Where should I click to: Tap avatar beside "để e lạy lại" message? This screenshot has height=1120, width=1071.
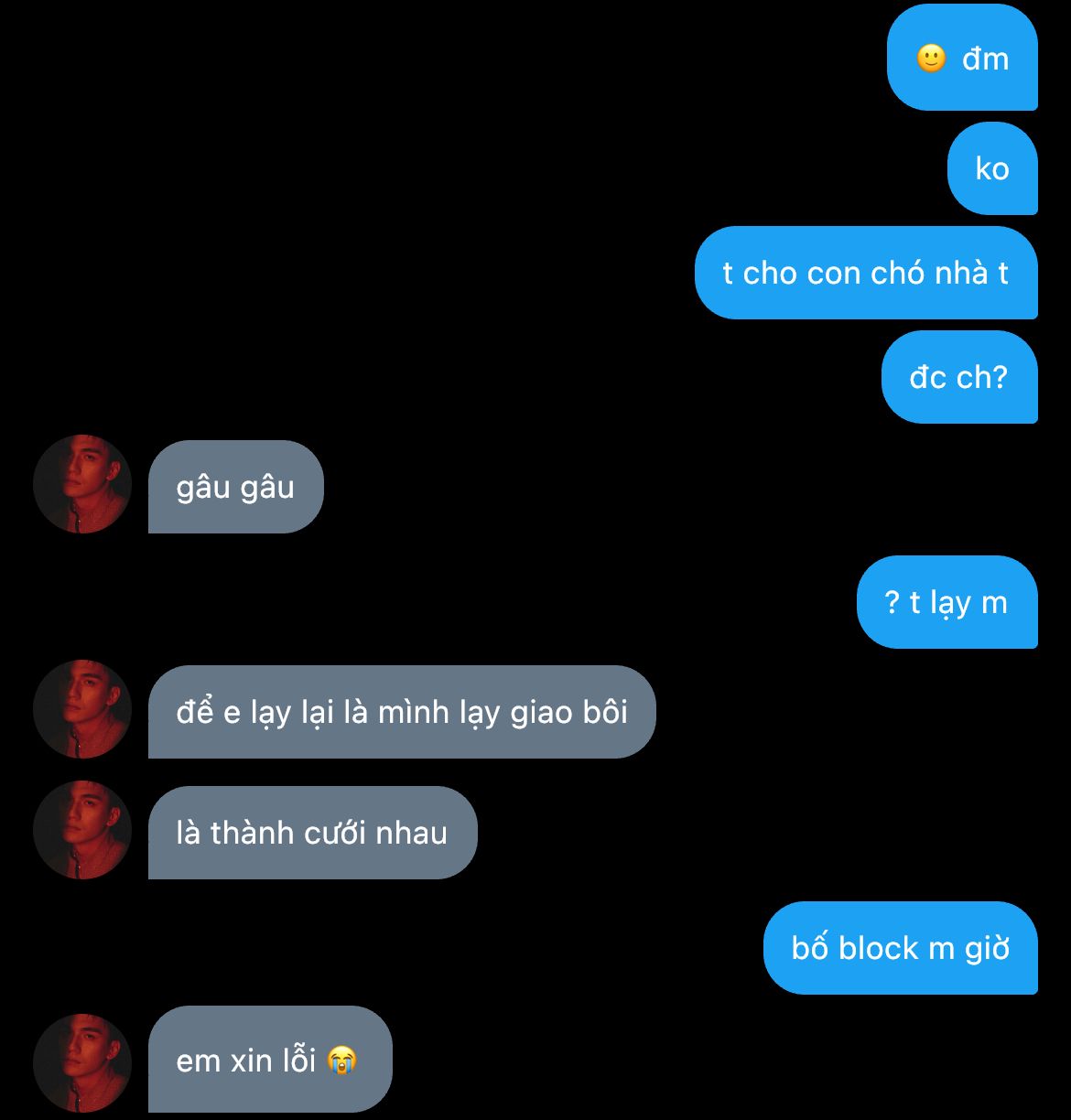82,709
